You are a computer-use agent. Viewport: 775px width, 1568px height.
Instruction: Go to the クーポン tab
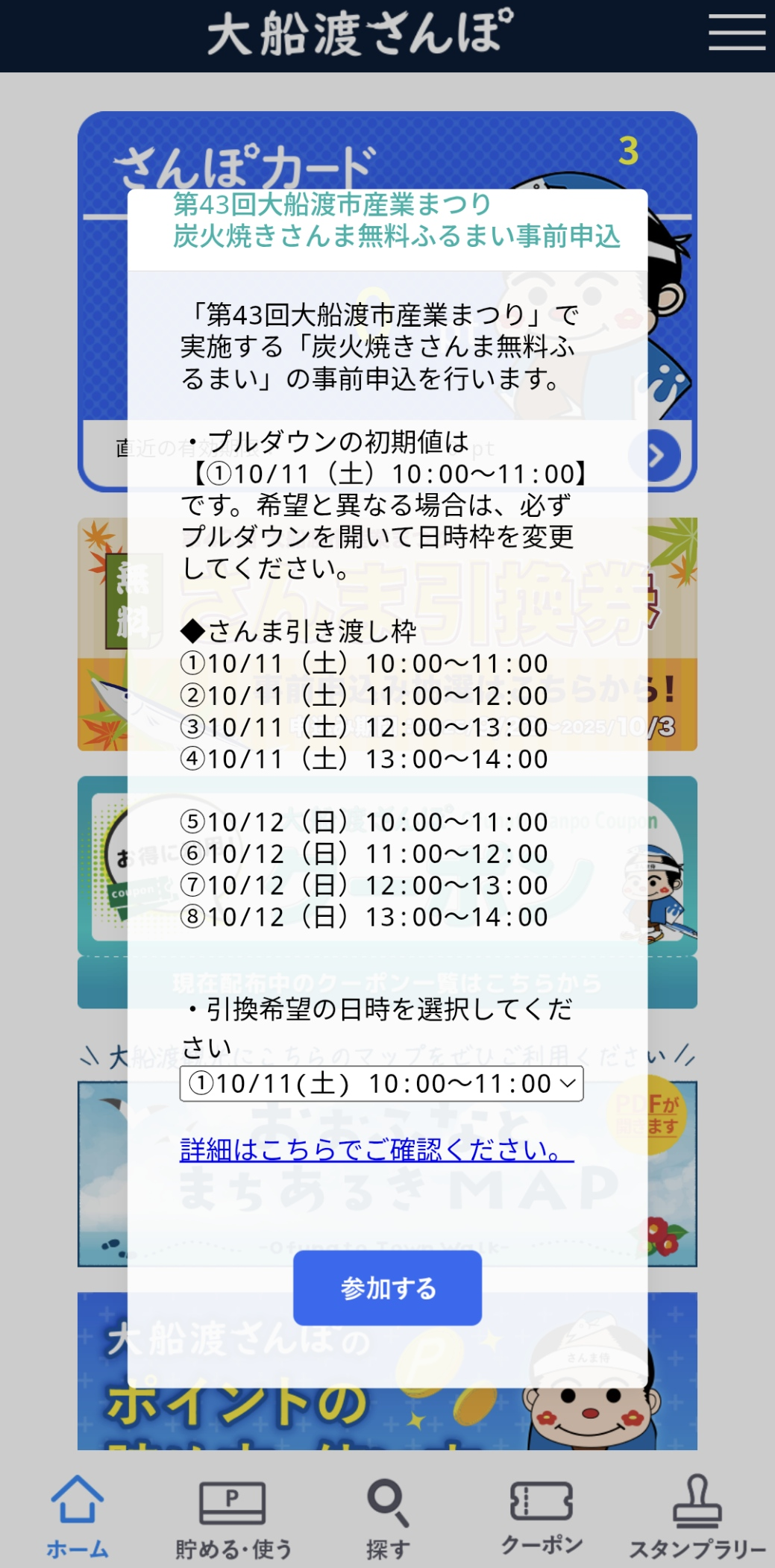(x=542, y=1517)
